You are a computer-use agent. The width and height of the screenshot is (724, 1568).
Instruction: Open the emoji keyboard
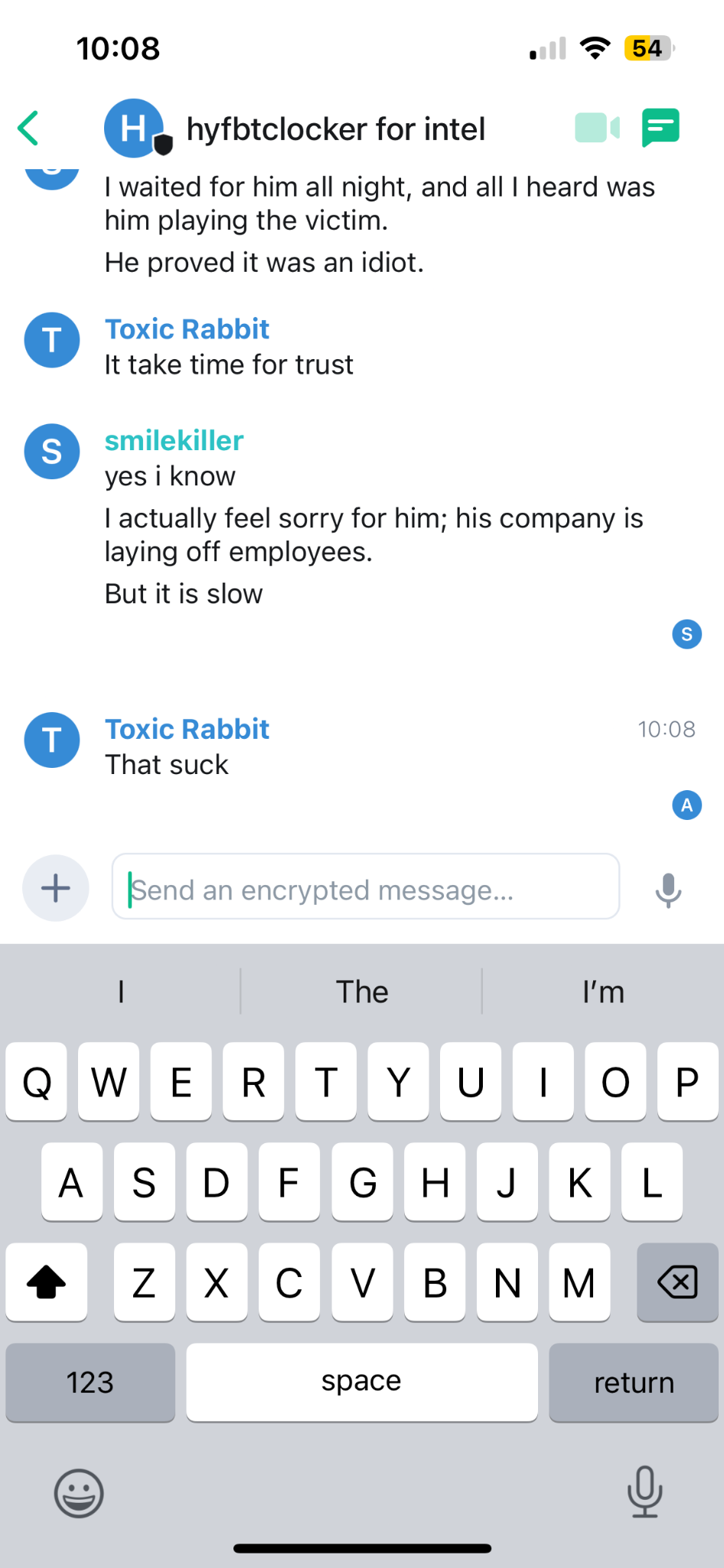(x=79, y=1493)
